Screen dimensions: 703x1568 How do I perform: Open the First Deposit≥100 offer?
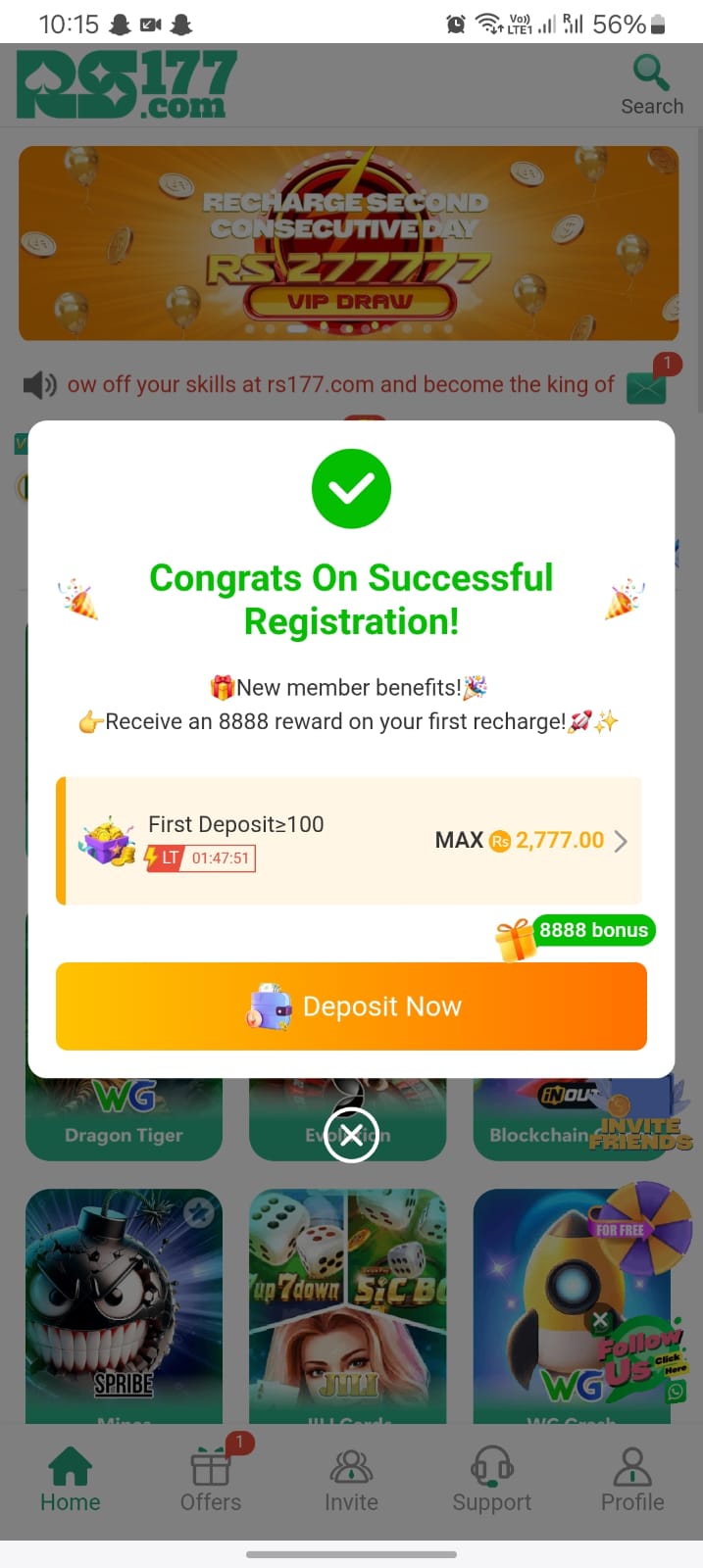click(x=349, y=841)
